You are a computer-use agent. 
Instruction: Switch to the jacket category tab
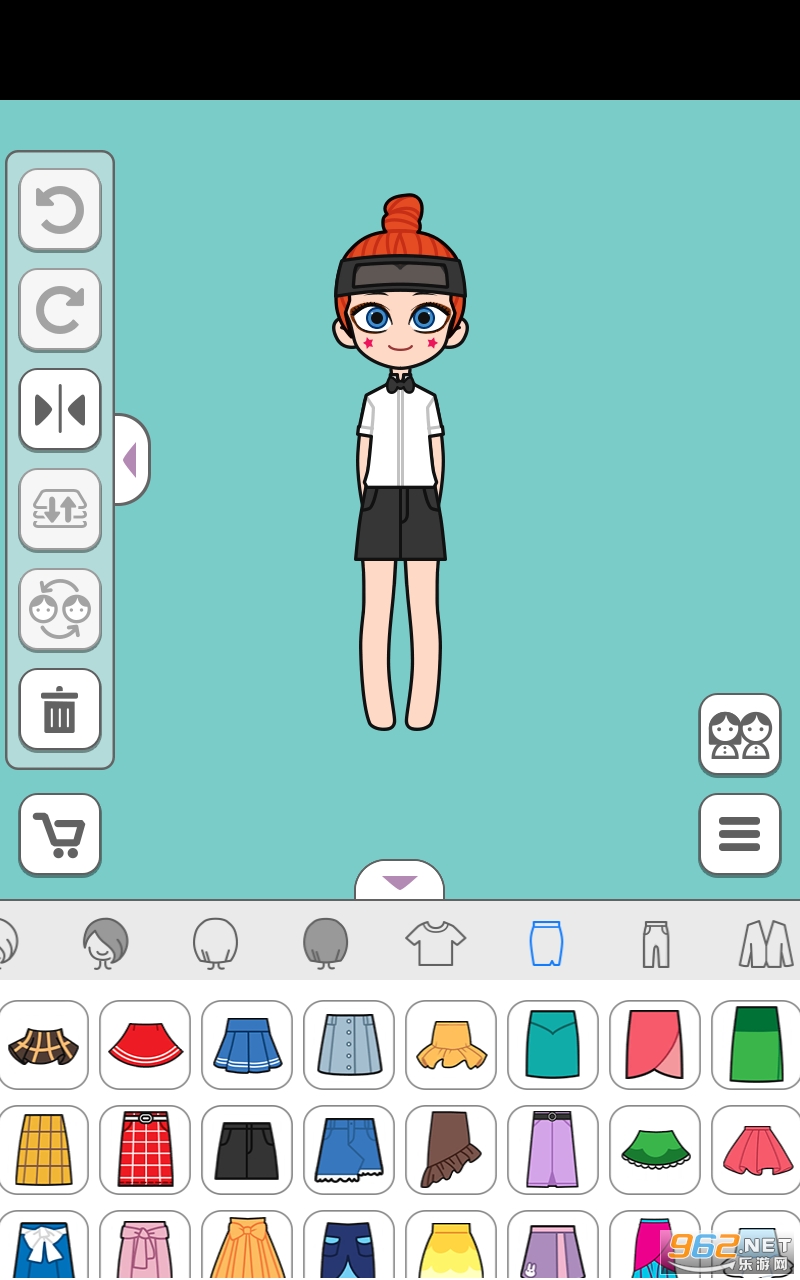[765, 943]
